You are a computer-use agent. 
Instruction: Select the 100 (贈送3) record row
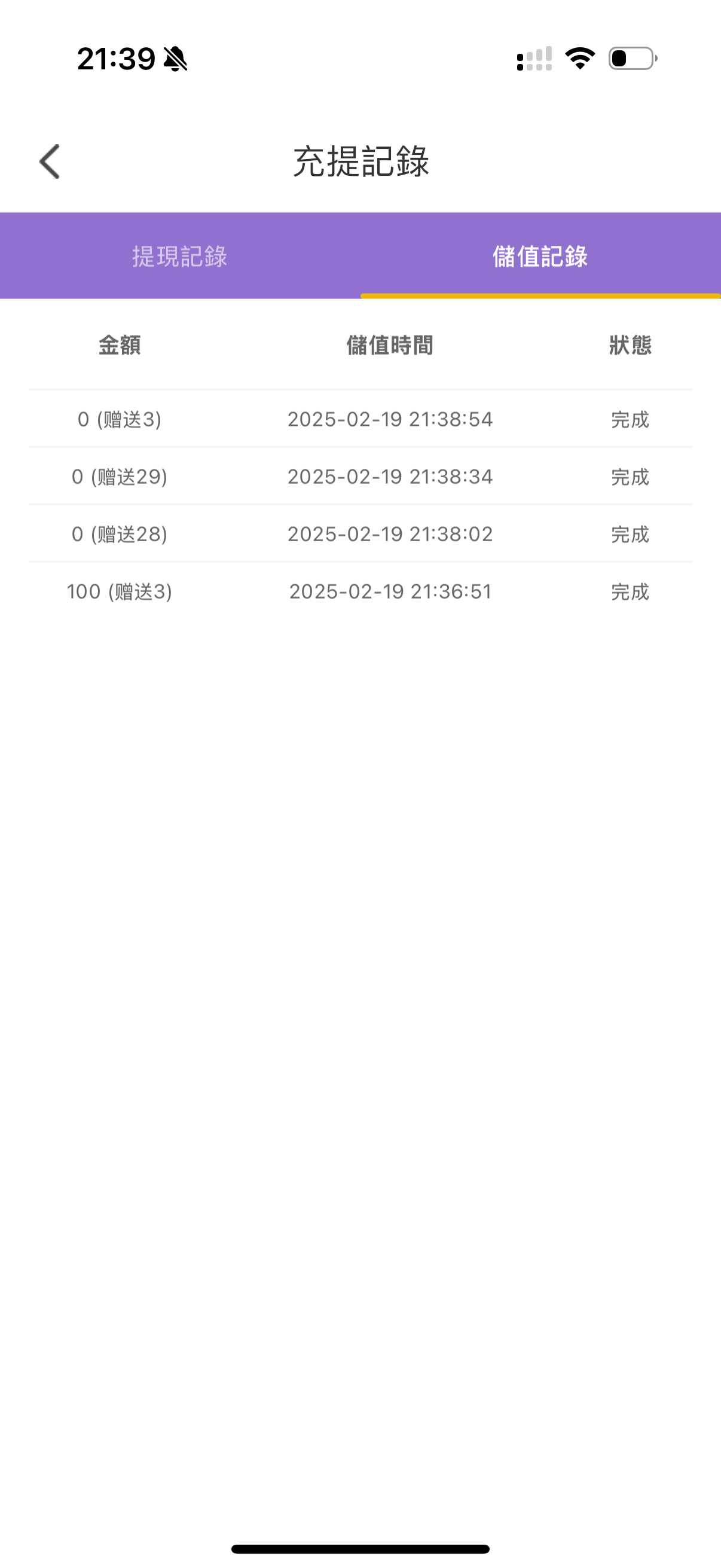click(x=120, y=591)
